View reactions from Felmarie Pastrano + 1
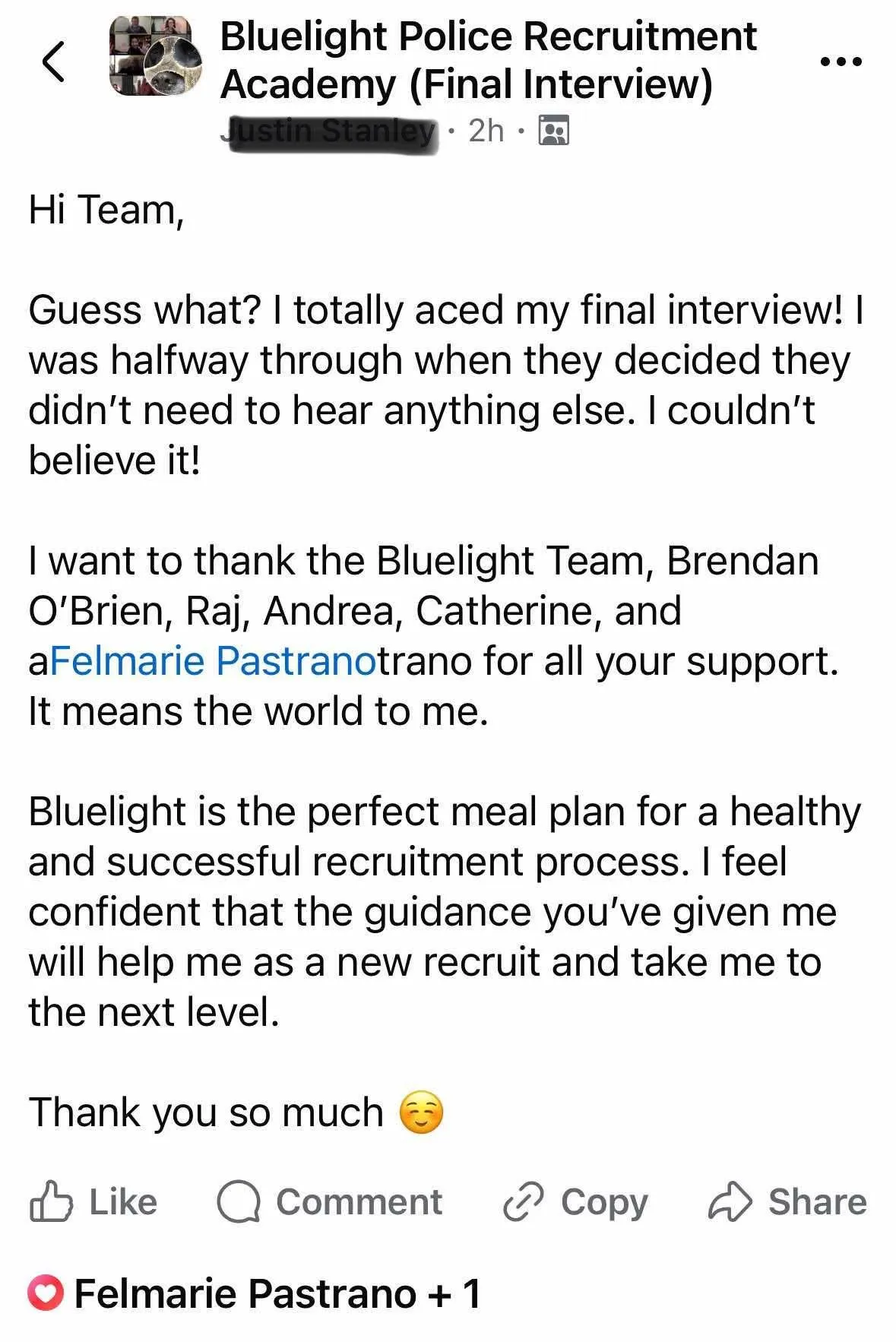Image resolution: width=896 pixels, height=1342 pixels. (255, 1293)
